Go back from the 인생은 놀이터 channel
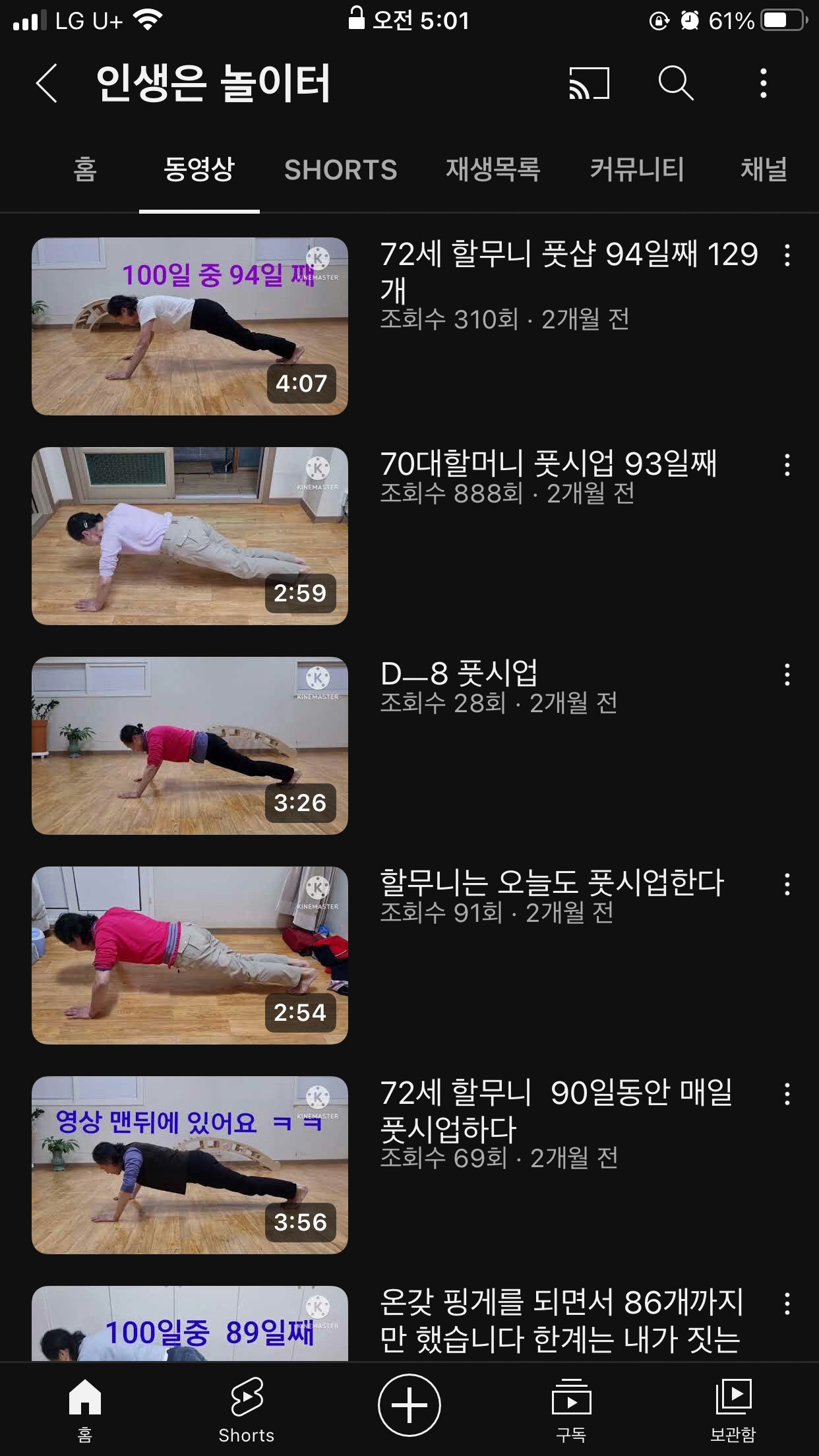This screenshot has width=819, height=1456. click(x=46, y=84)
